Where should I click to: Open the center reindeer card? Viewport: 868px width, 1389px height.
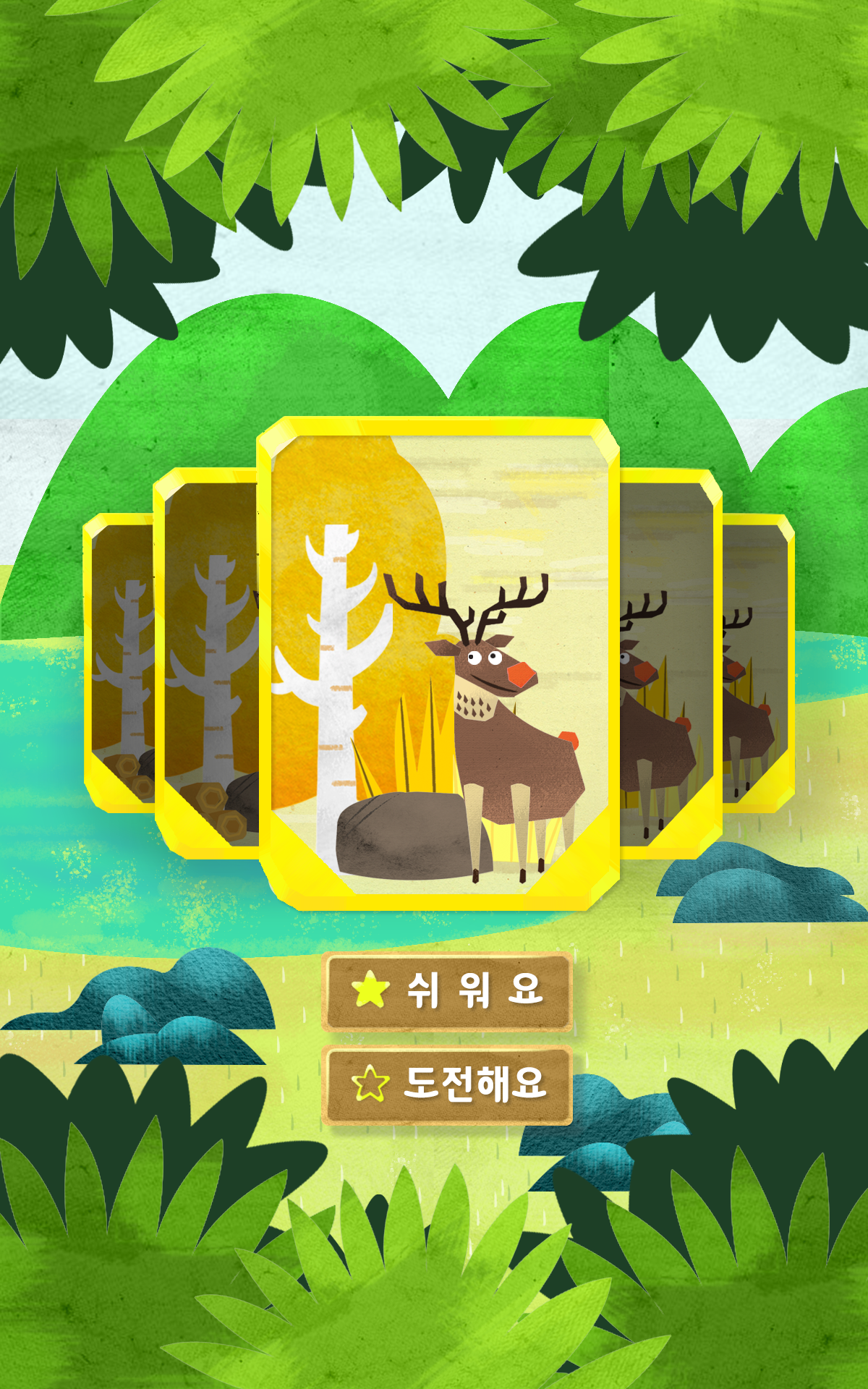(438, 663)
